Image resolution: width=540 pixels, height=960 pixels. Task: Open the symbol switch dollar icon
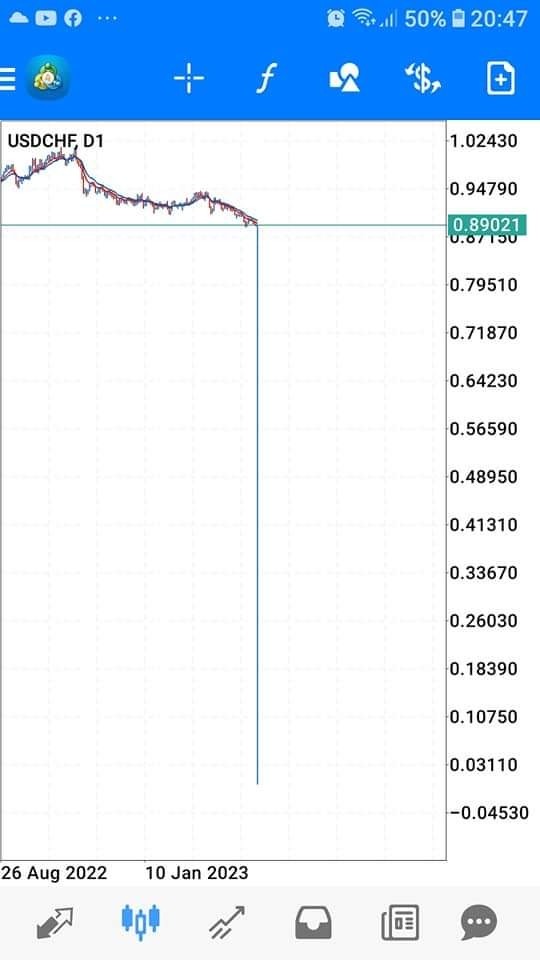point(423,79)
